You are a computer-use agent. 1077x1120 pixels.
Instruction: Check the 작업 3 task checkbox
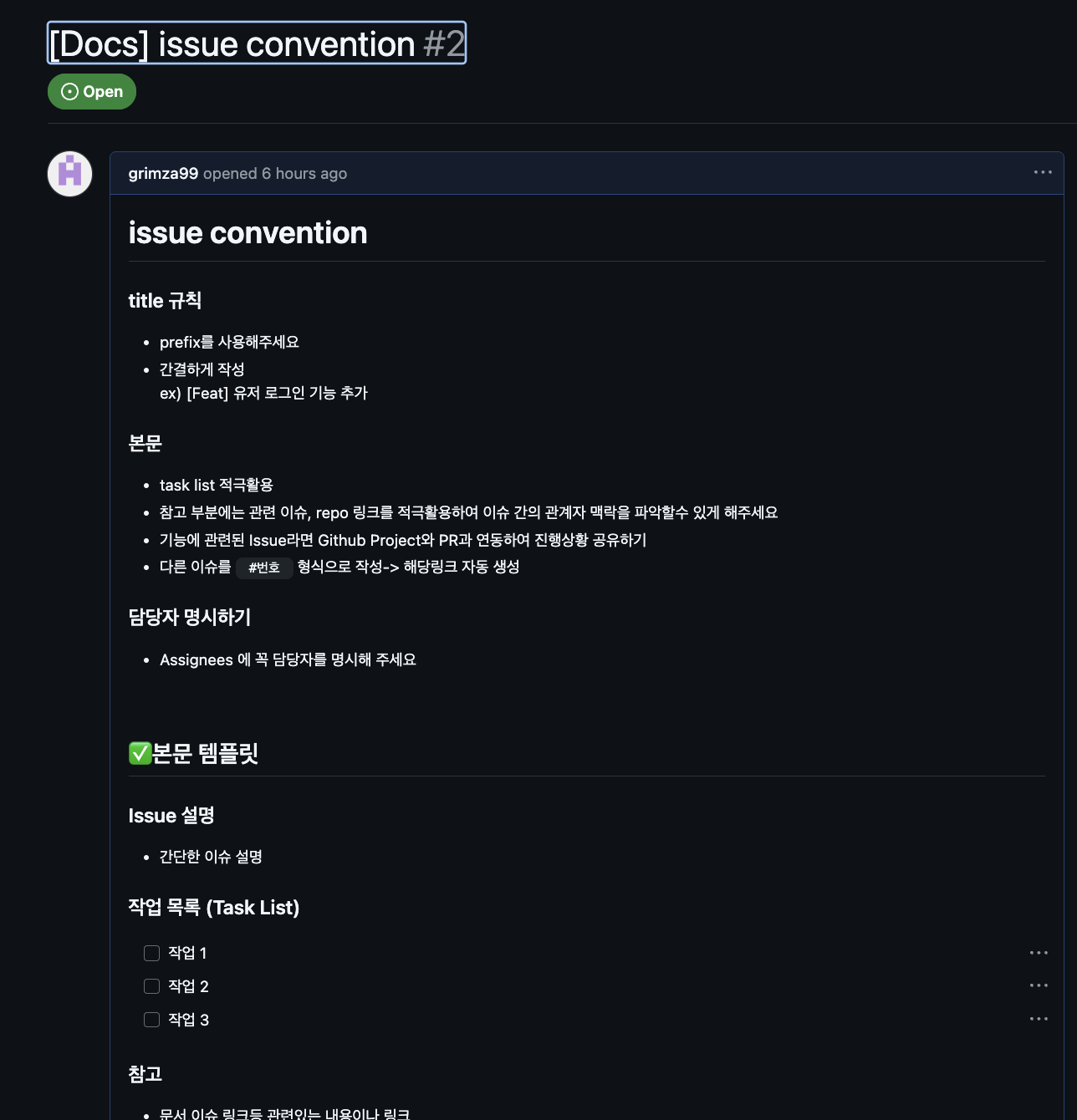click(151, 1020)
